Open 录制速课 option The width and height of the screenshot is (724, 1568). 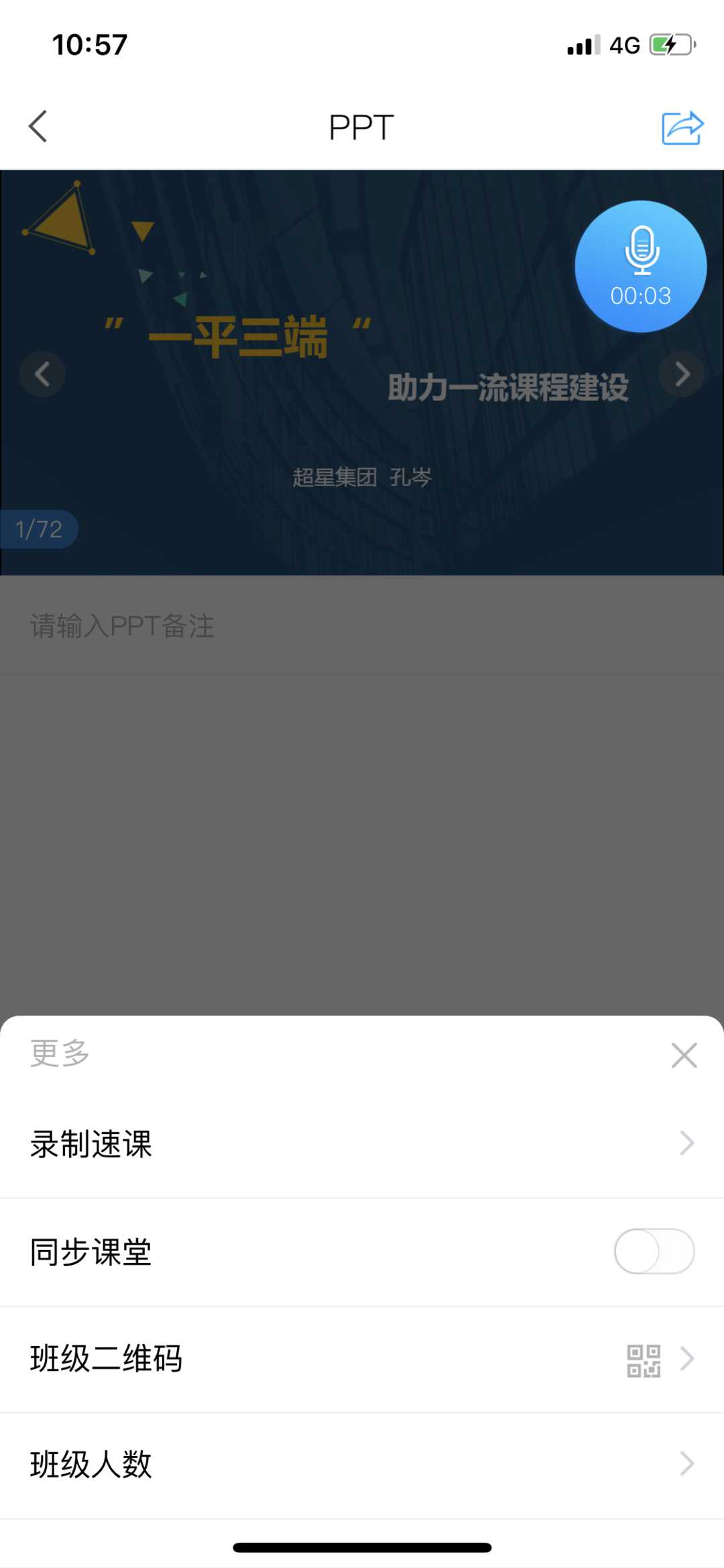[x=362, y=1143]
